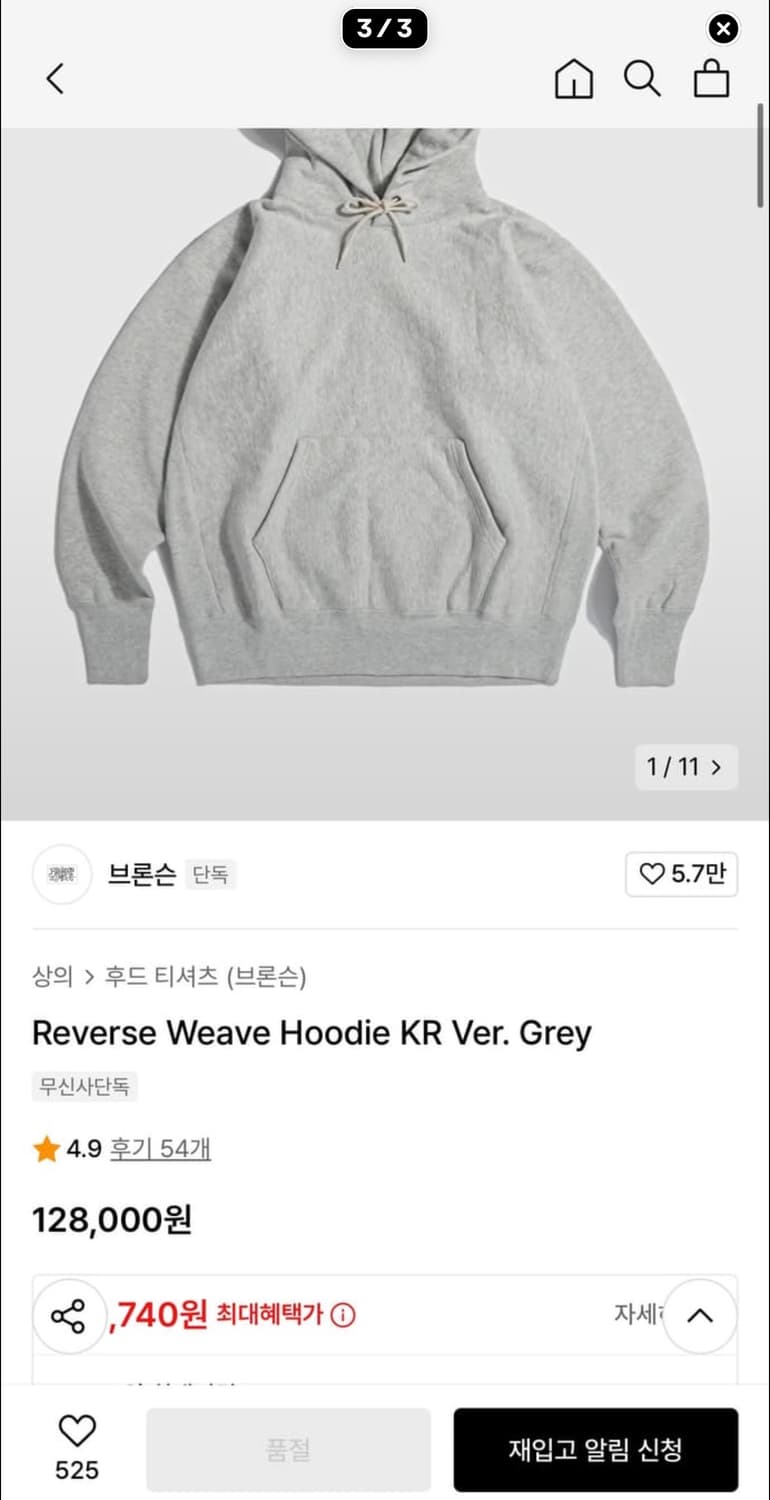
Task: Click the 3/3 page progress indicator
Action: pos(385,29)
